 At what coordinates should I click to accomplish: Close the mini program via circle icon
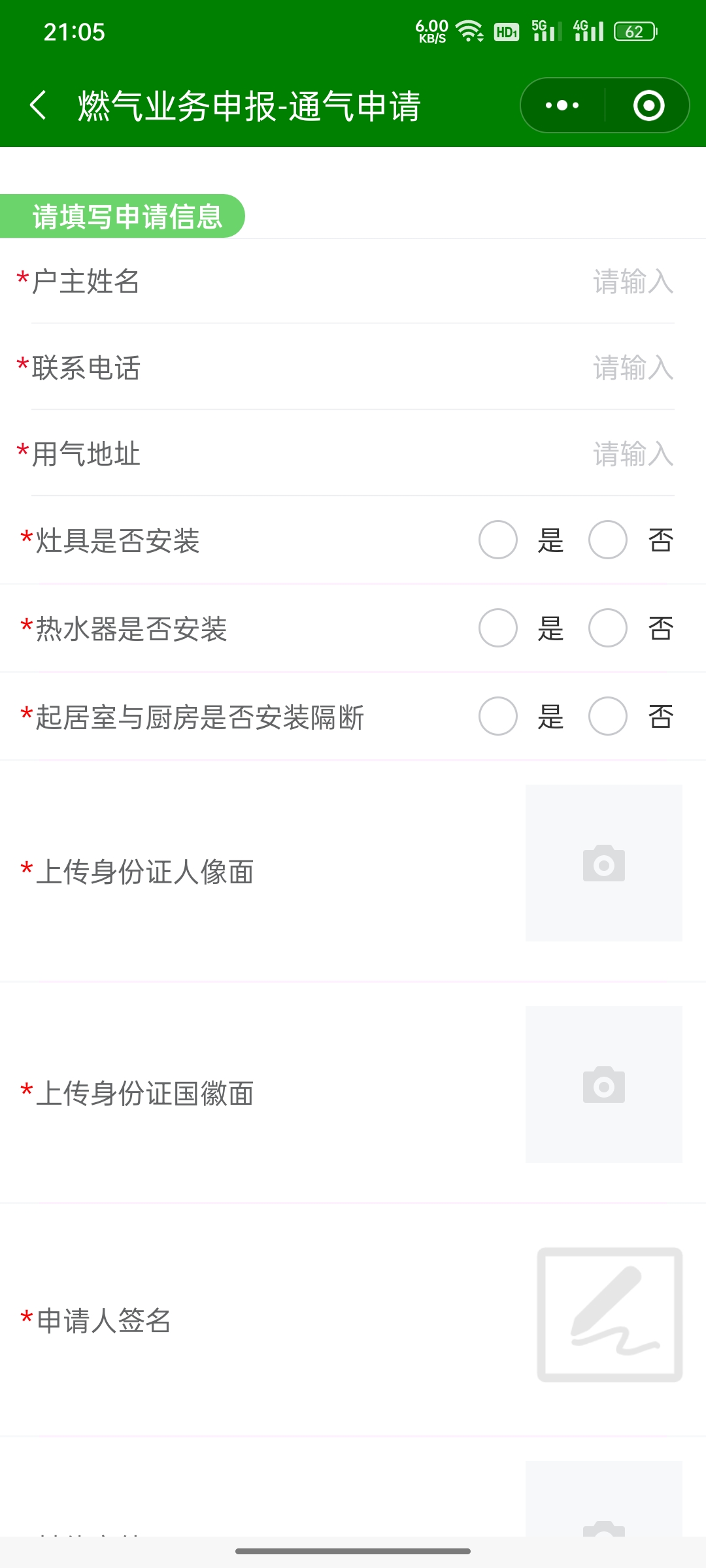pos(648,105)
